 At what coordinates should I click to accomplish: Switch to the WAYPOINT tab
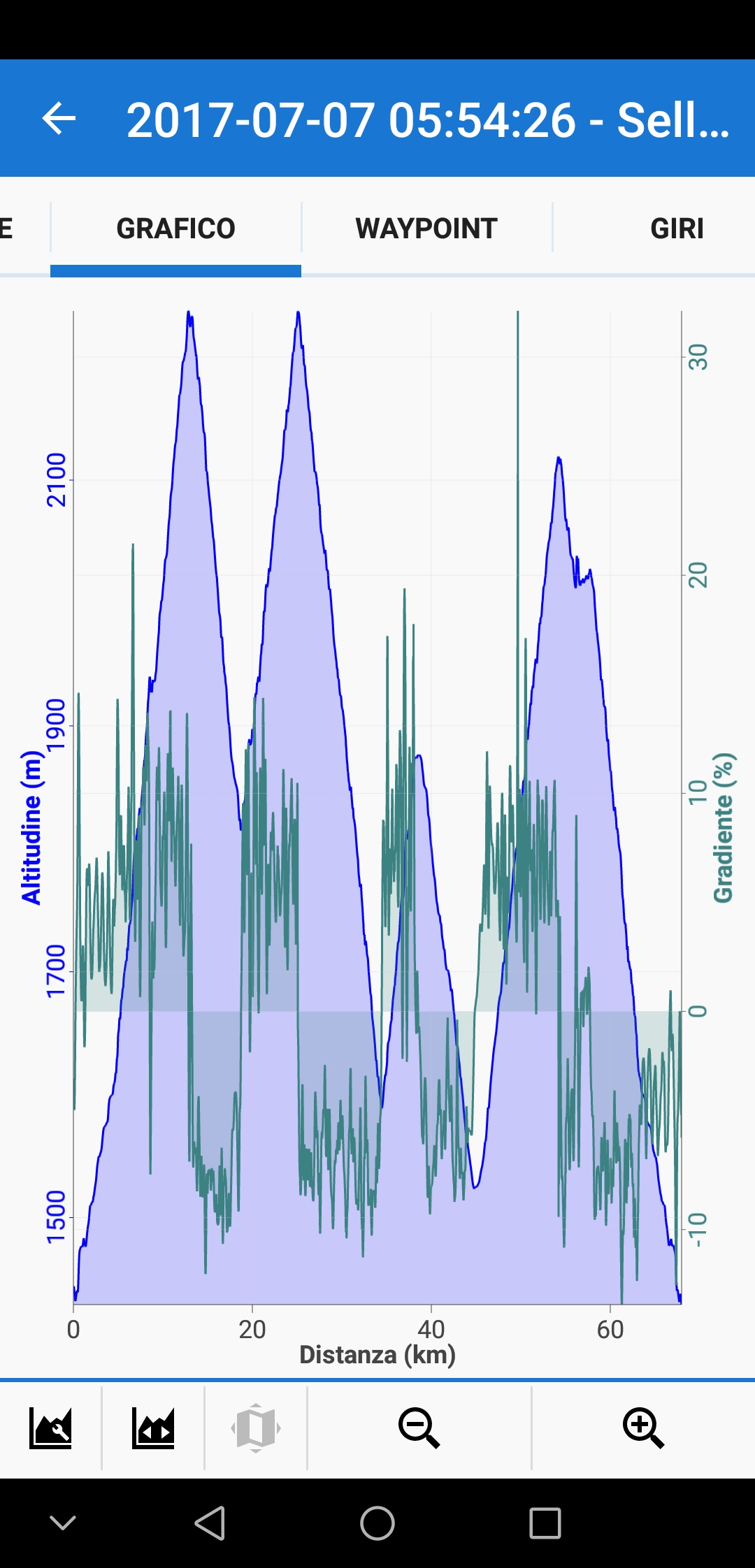tap(426, 228)
